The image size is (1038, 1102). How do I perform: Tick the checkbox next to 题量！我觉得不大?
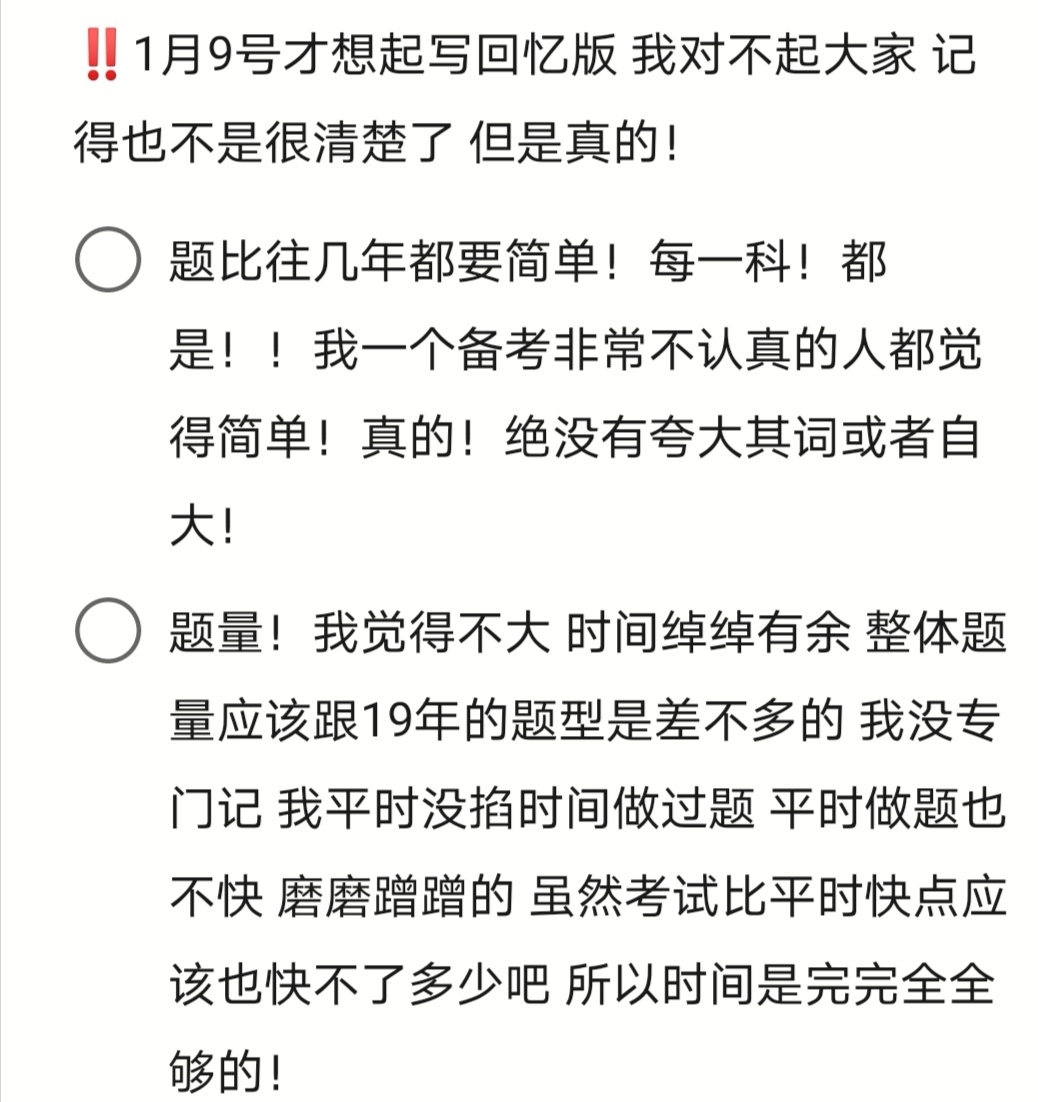[107, 631]
